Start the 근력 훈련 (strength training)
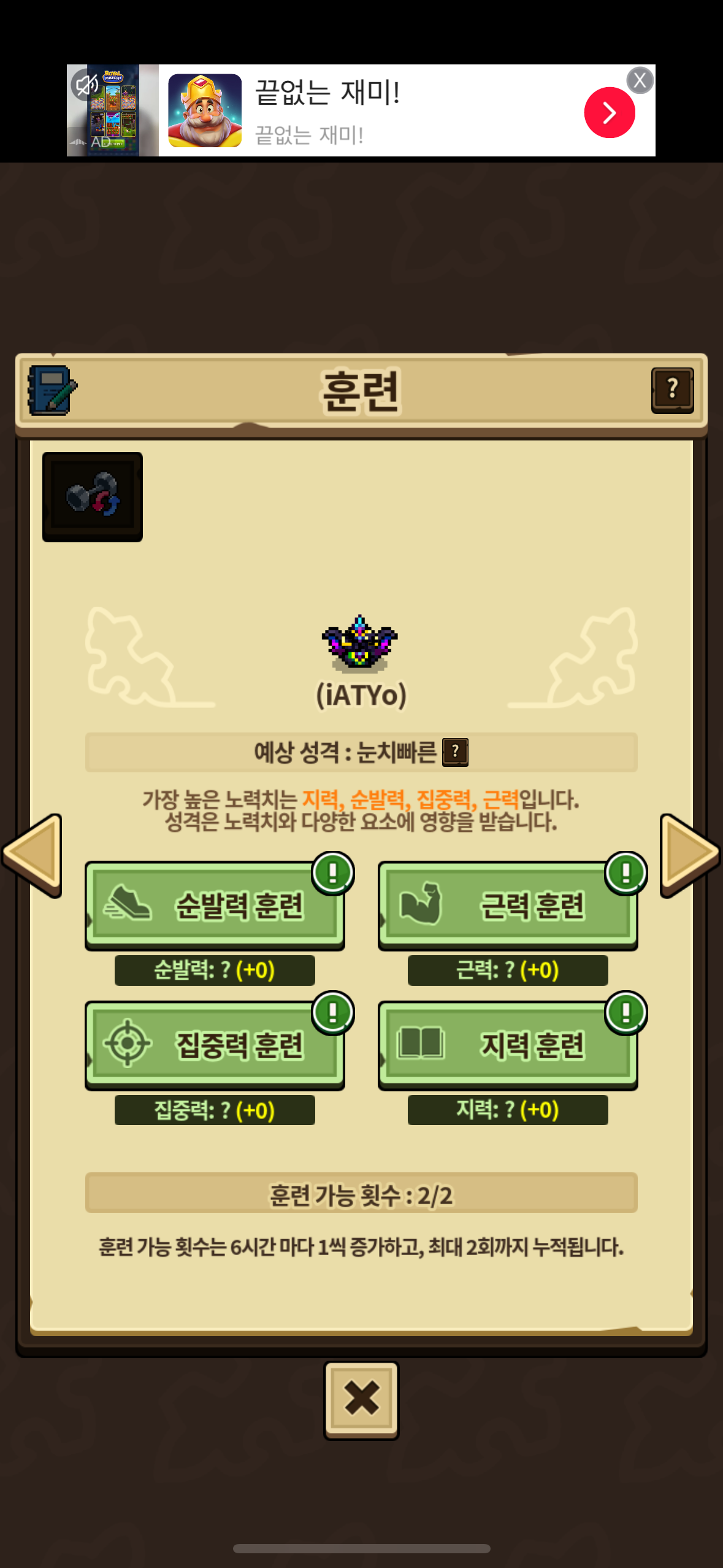The image size is (723, 1568). coord(508,905)
